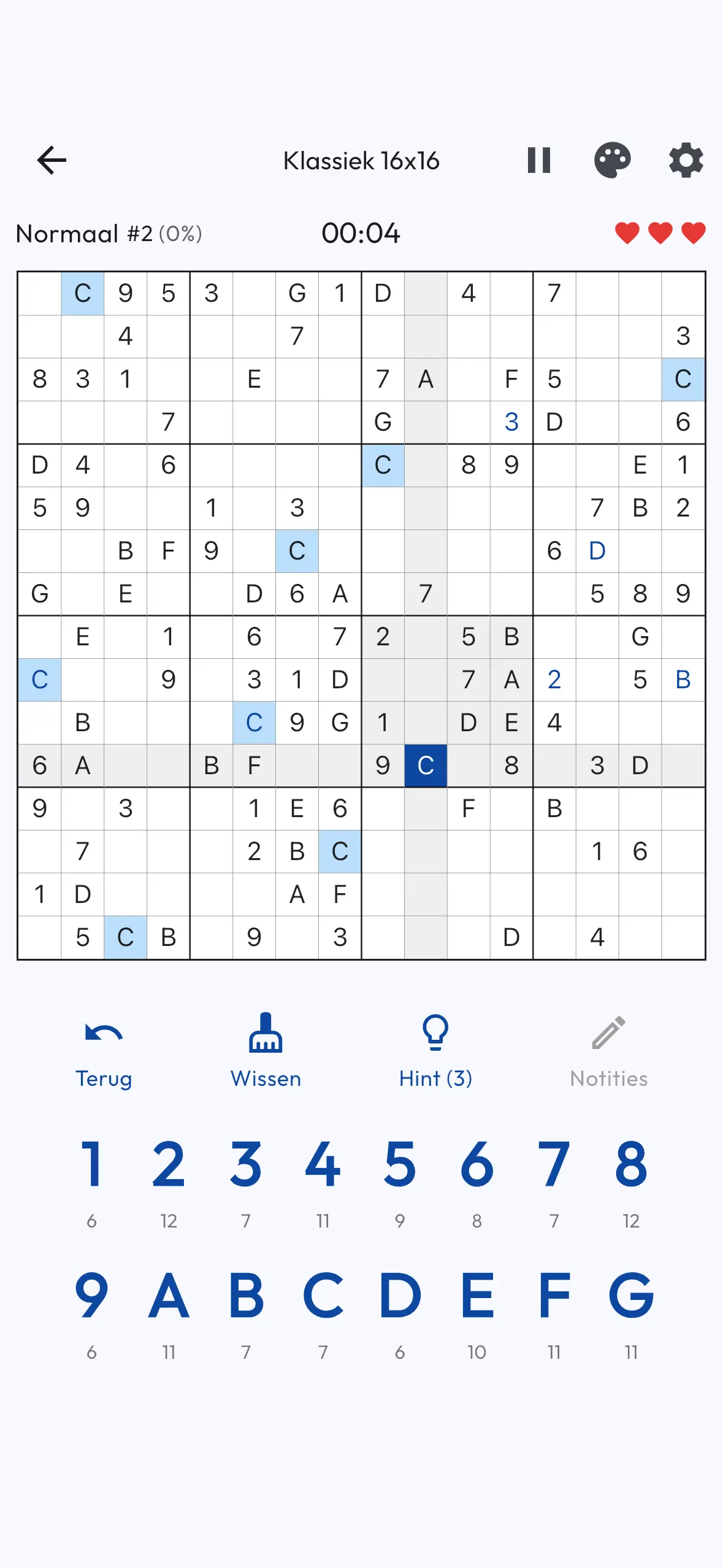
Task: Open the settings gear
Action: tap(686, 161)
